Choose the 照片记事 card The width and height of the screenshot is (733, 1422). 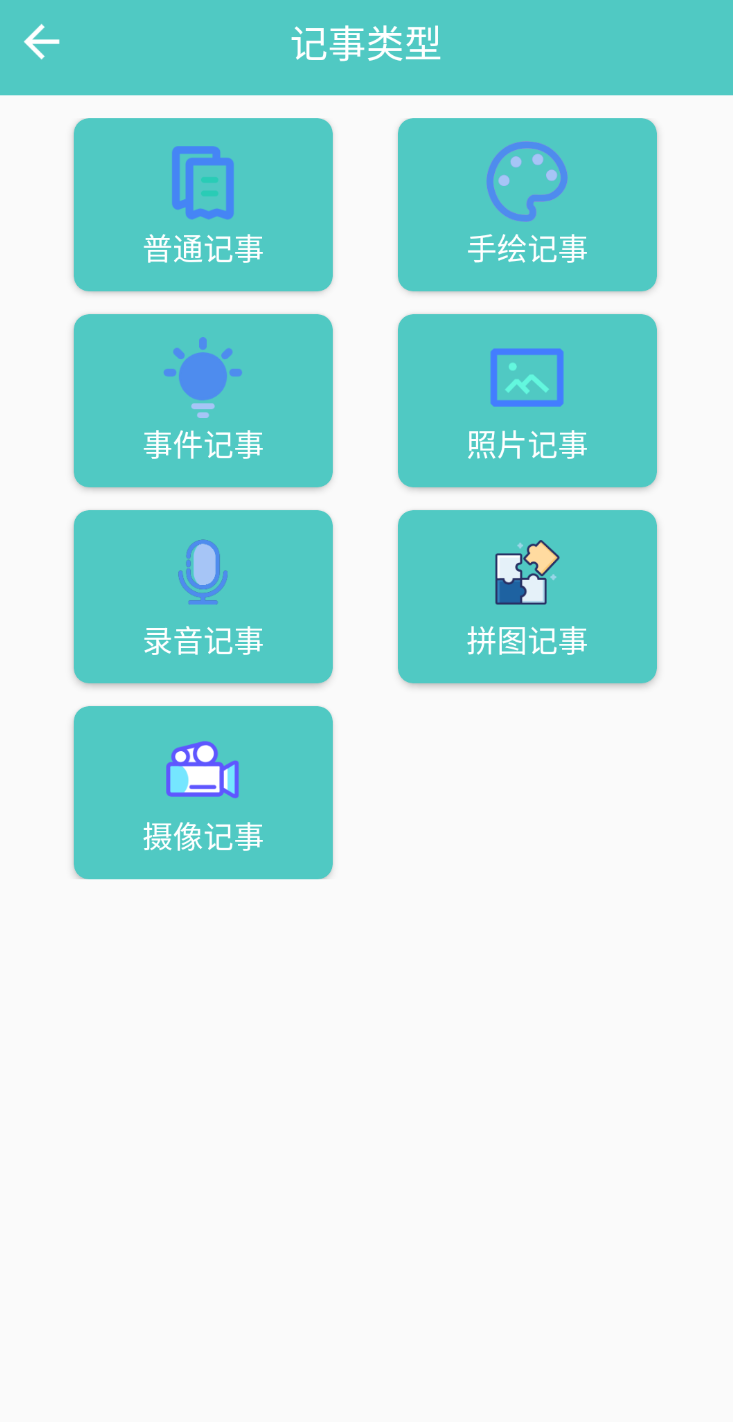coord(527,400)
